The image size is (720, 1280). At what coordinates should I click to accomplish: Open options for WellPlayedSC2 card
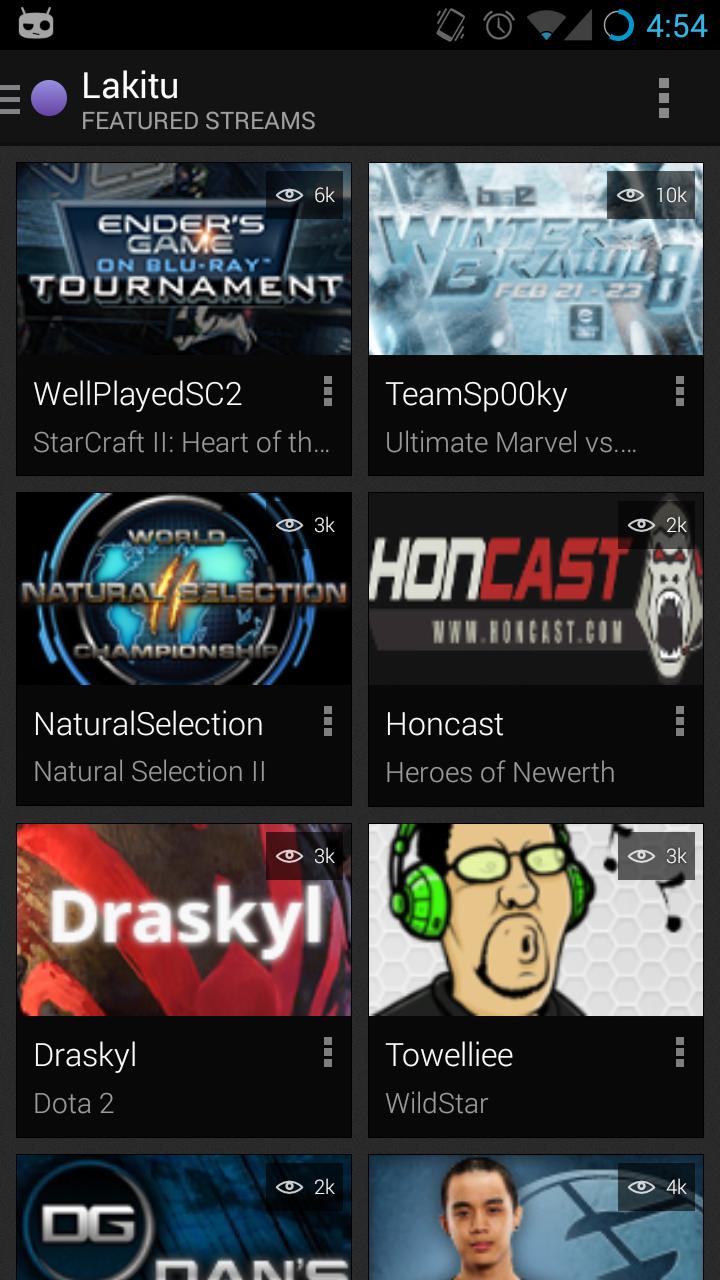tap(327, 392)
